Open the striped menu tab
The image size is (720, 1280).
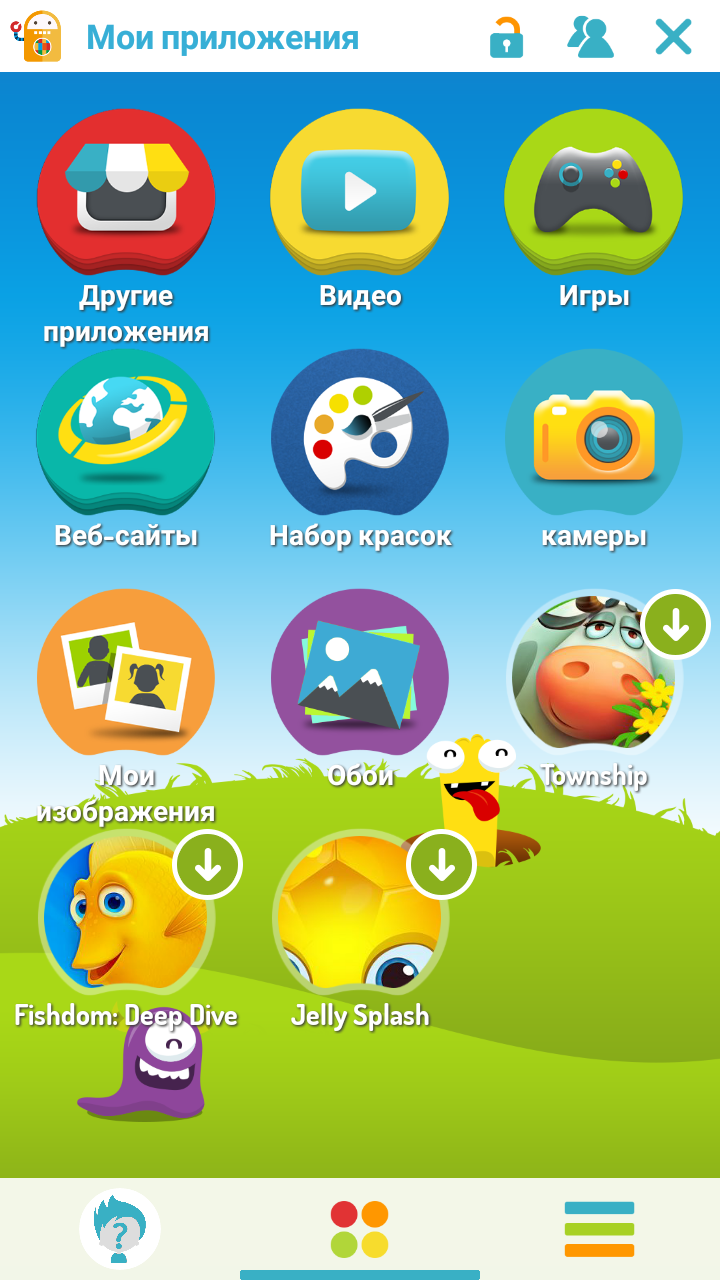[599, 1229]
